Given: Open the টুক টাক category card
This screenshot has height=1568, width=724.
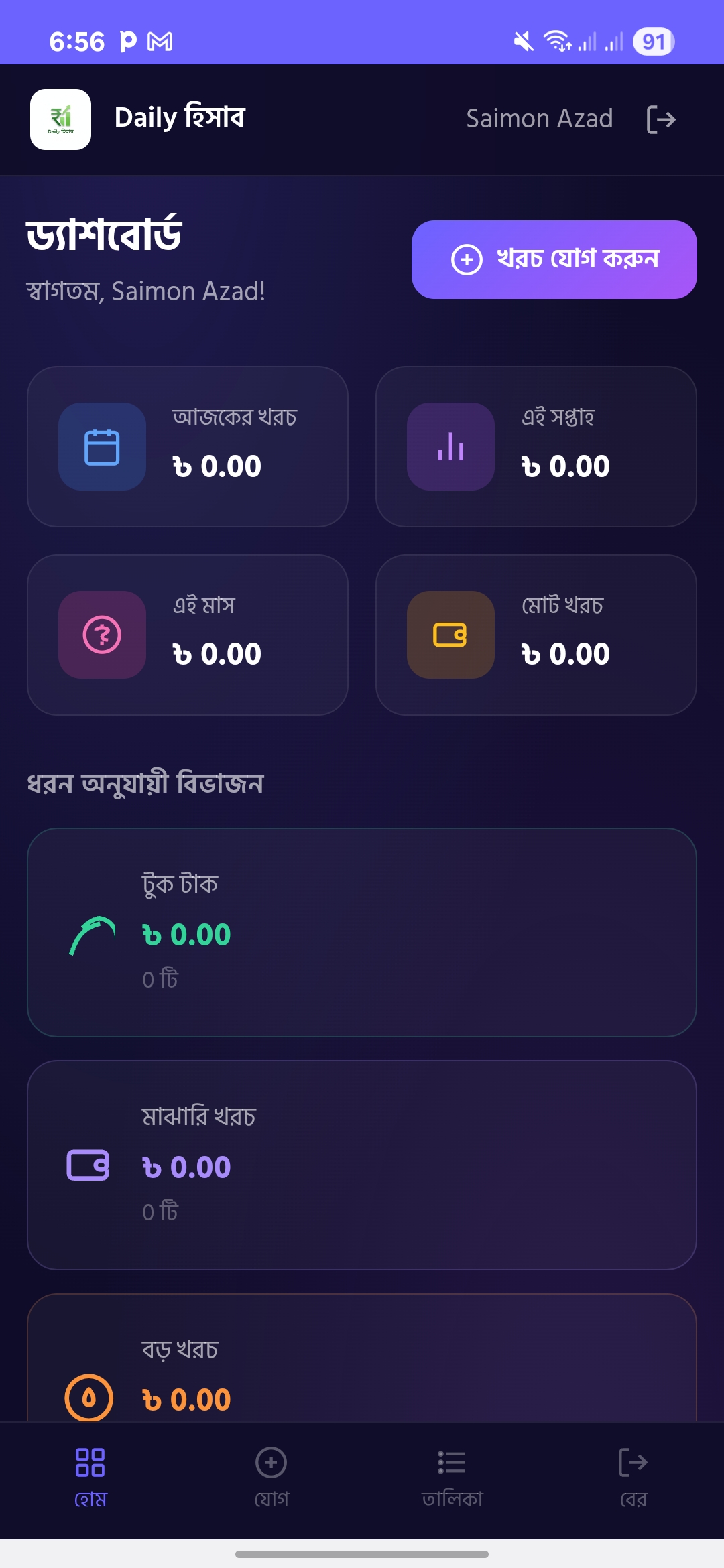Looking at the screenshot, I should [362, 931].
